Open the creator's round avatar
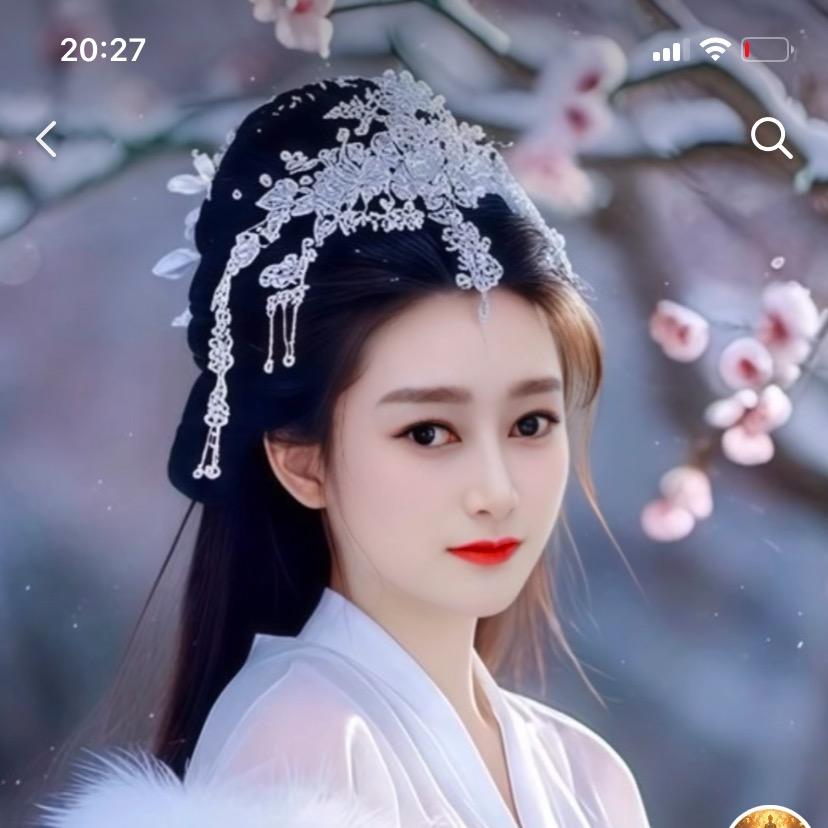Image resolution: width=828 pixels, height=828 pixels. coord(768,819)
